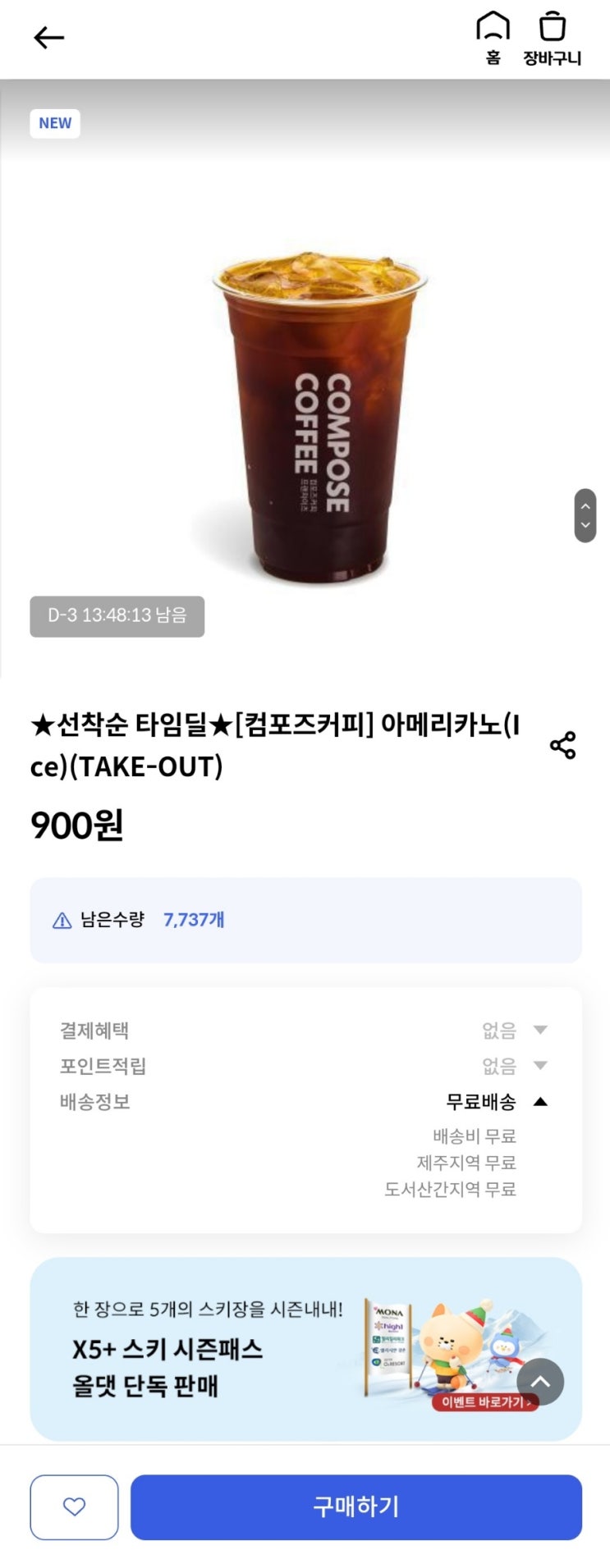Expand the 결제혜택 dropdown
The image size is (610, 1568).
point(539,1030)
